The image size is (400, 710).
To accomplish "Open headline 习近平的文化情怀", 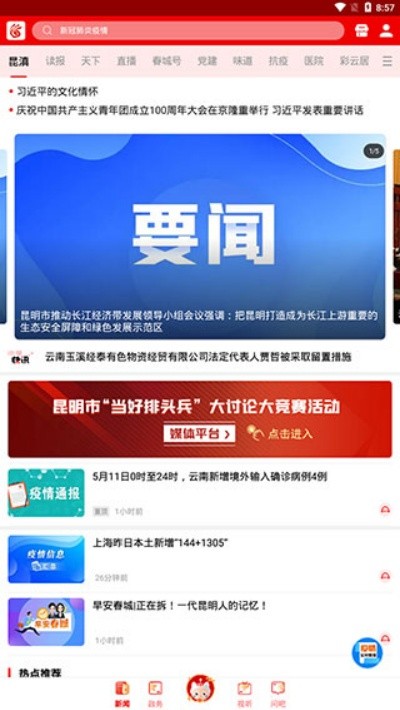I will click(58, 92).
